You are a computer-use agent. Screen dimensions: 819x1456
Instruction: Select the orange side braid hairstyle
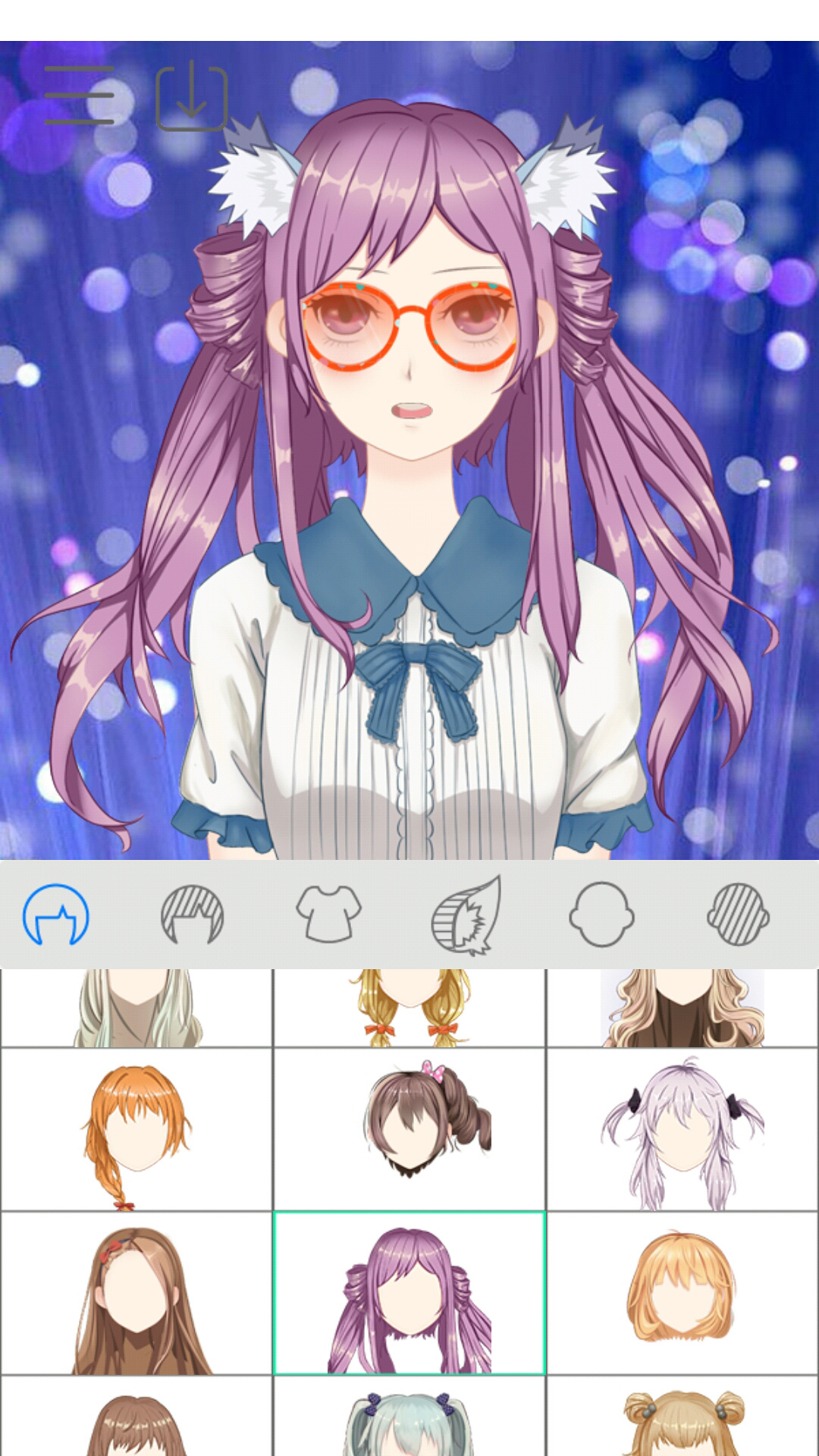point(136,1130)
